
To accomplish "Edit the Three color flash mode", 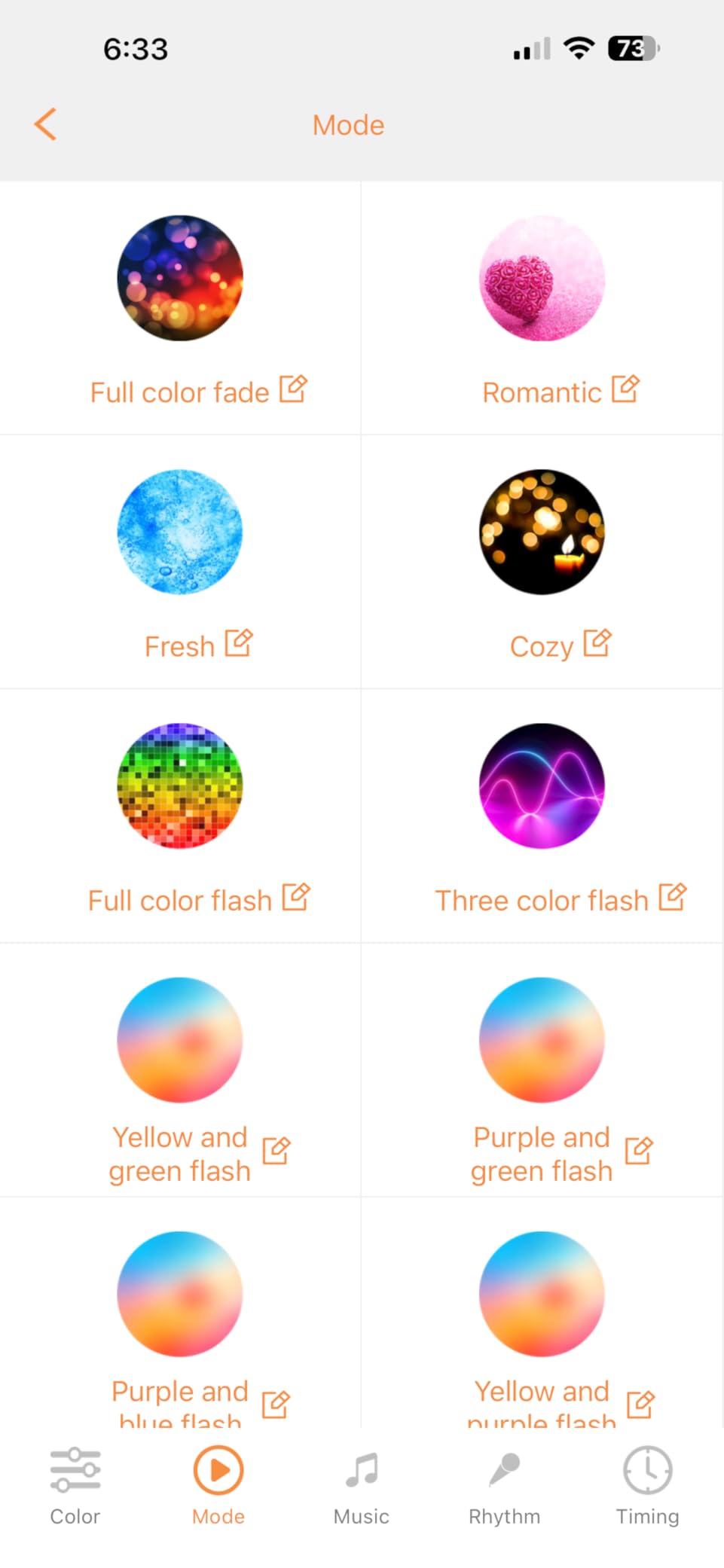I will [x=673, y=897].
